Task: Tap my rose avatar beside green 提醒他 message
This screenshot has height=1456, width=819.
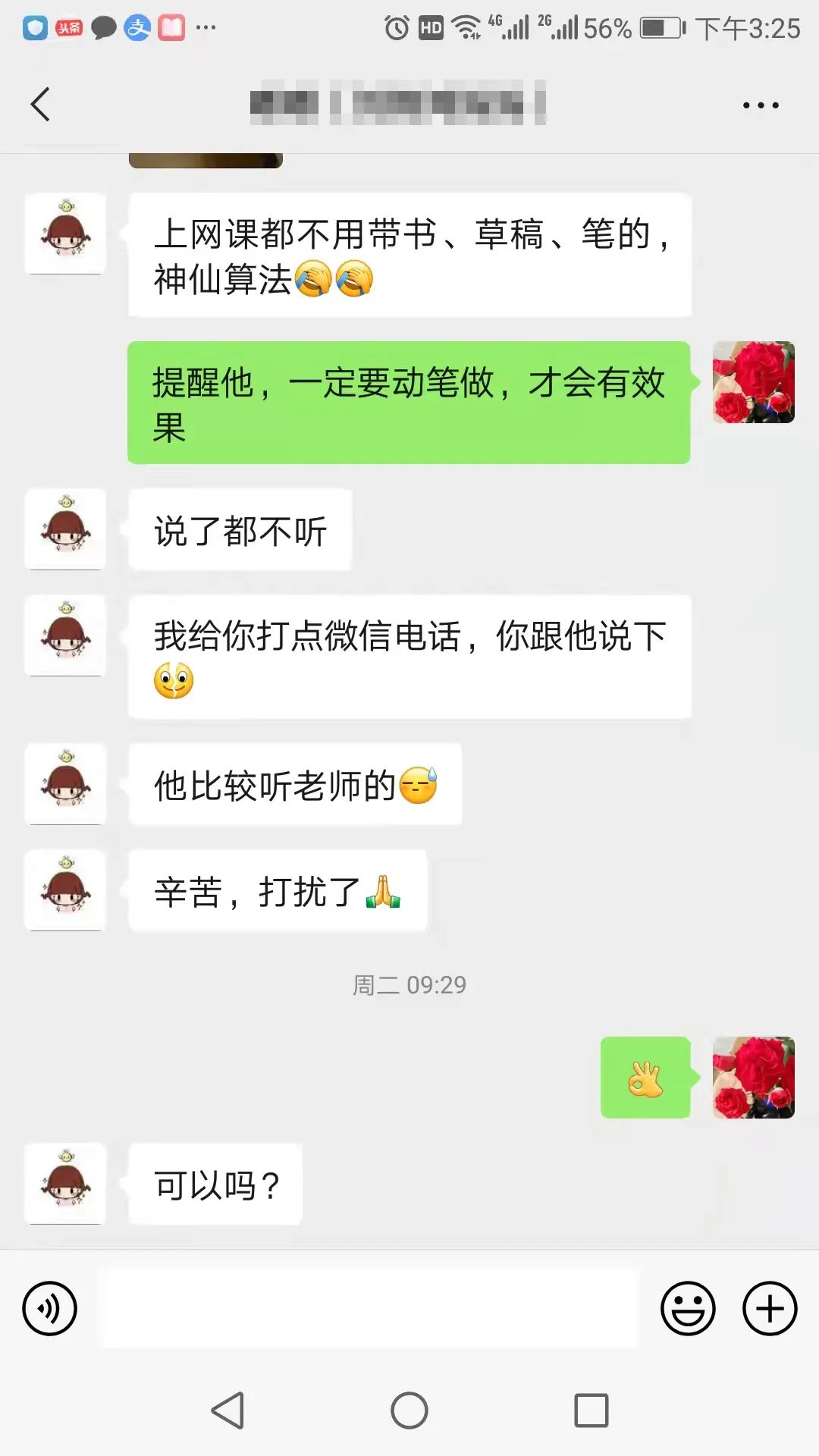Action: coord(753,382)
